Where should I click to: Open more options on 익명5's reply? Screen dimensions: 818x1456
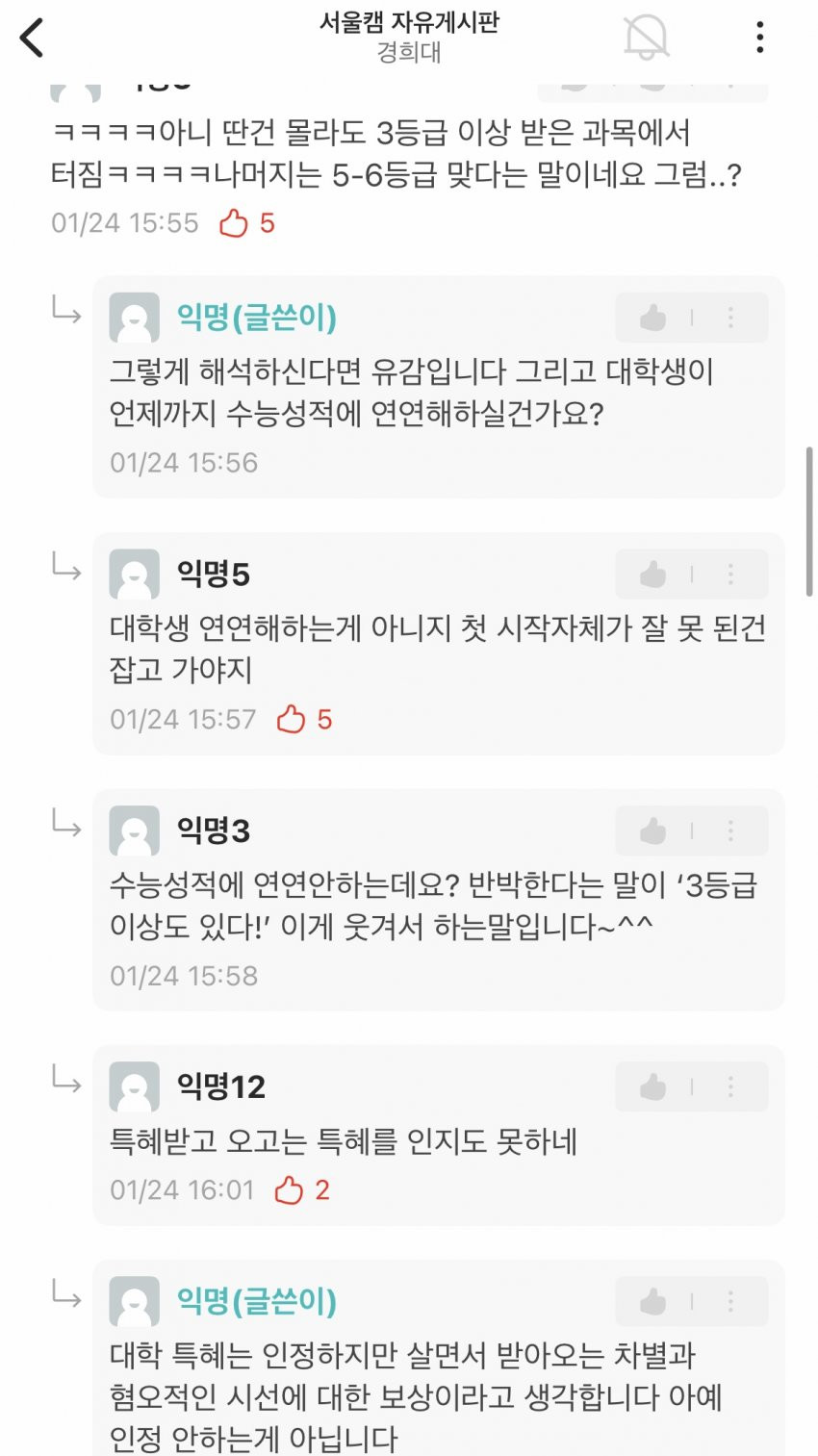click(730, 575)
